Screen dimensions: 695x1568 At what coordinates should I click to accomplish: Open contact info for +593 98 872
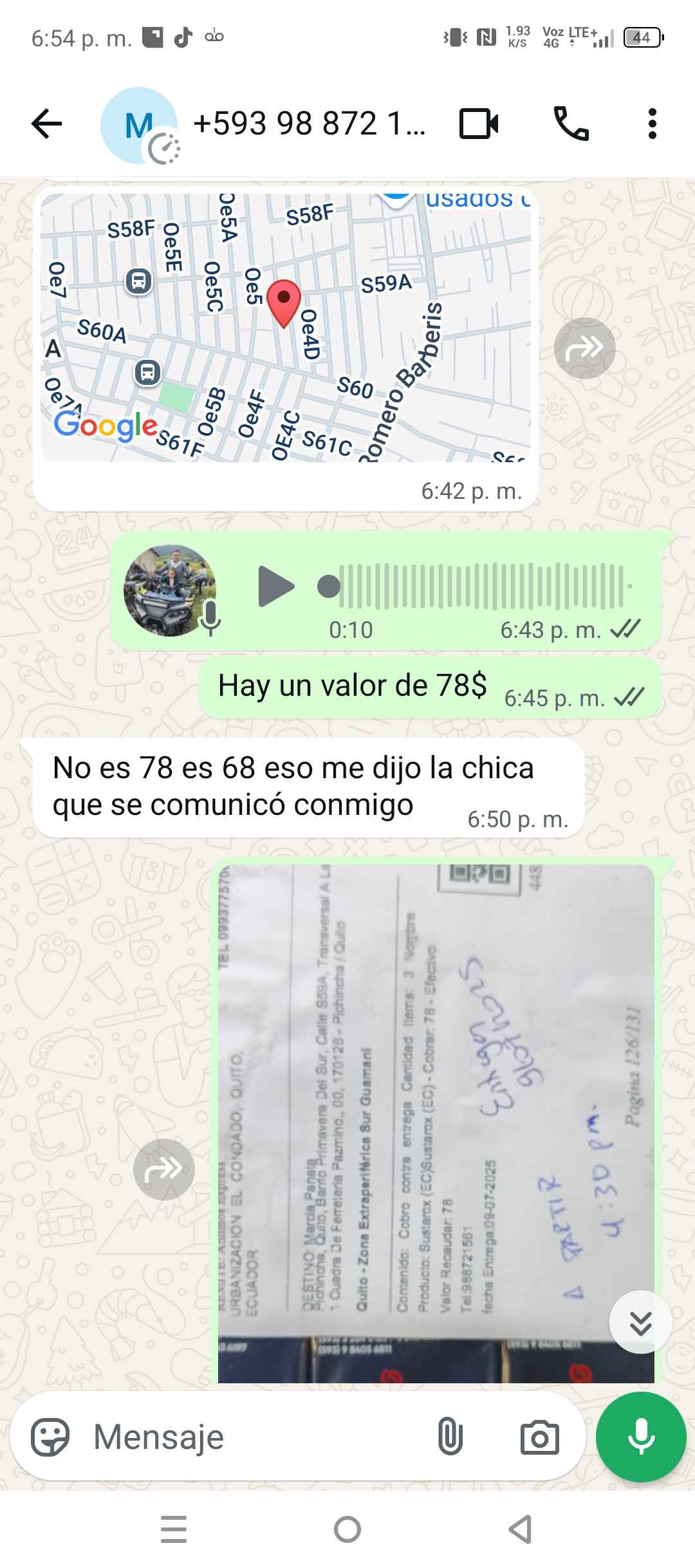point(309,124)
